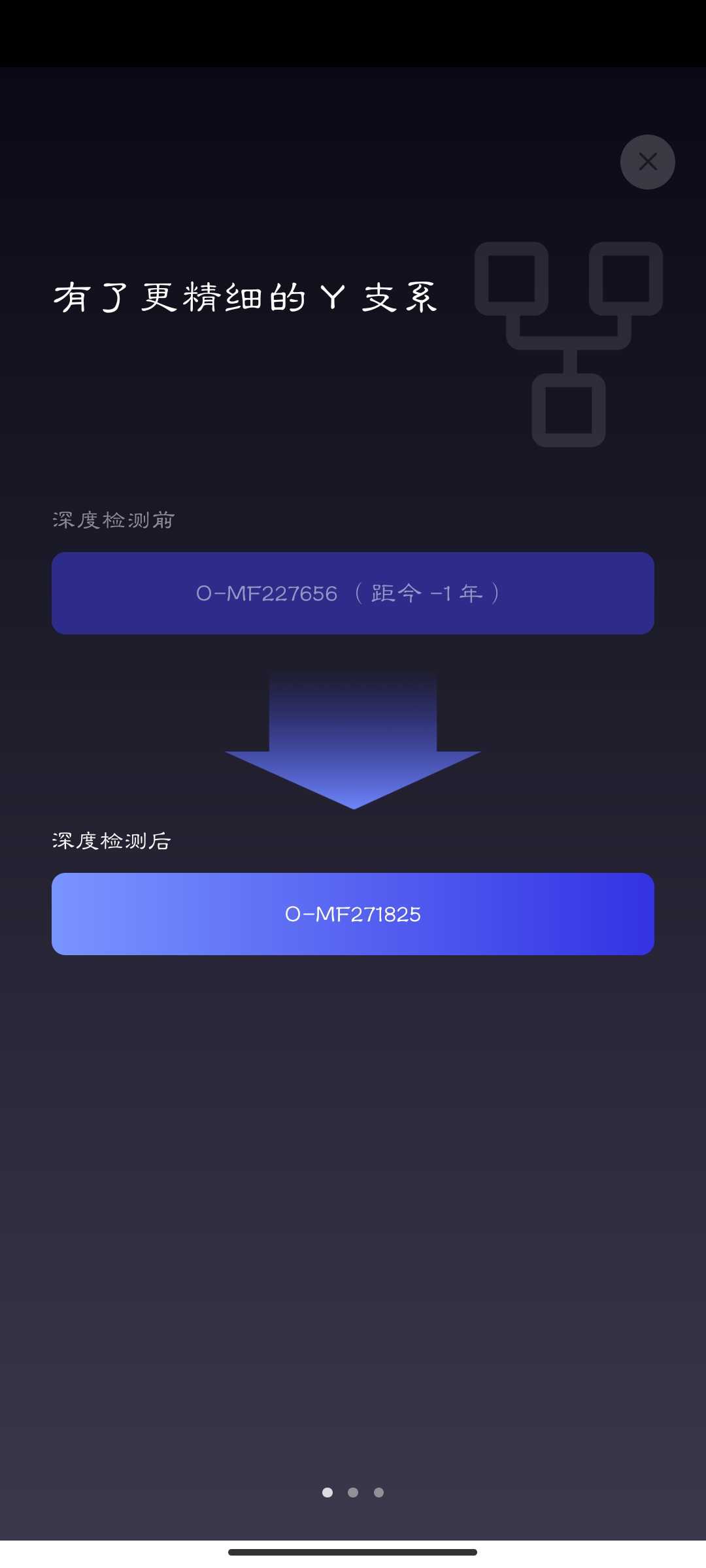706x1568 pixels.
Task: Jump to the second page indicator dot
Action: 353,1492
